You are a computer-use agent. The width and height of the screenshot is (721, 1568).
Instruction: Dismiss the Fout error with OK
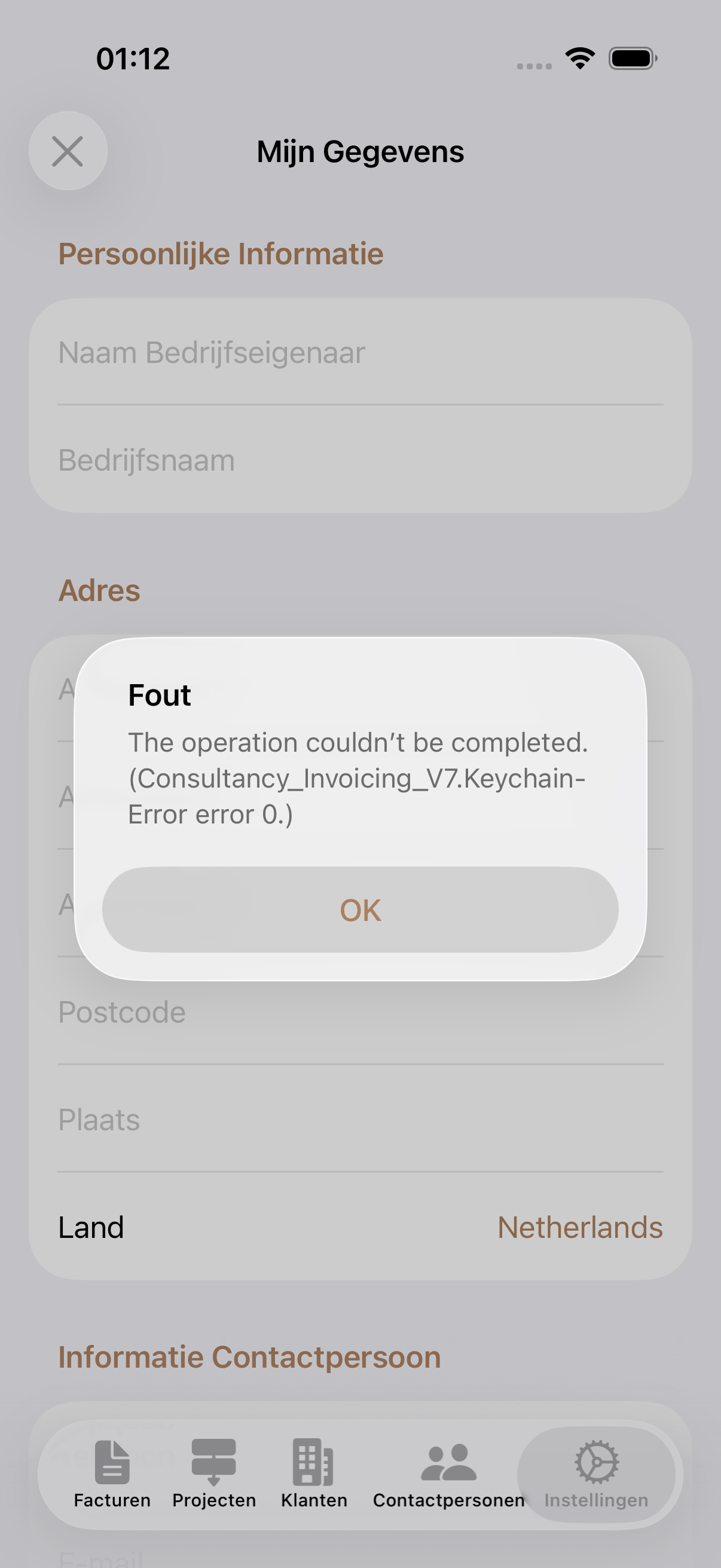360,910
